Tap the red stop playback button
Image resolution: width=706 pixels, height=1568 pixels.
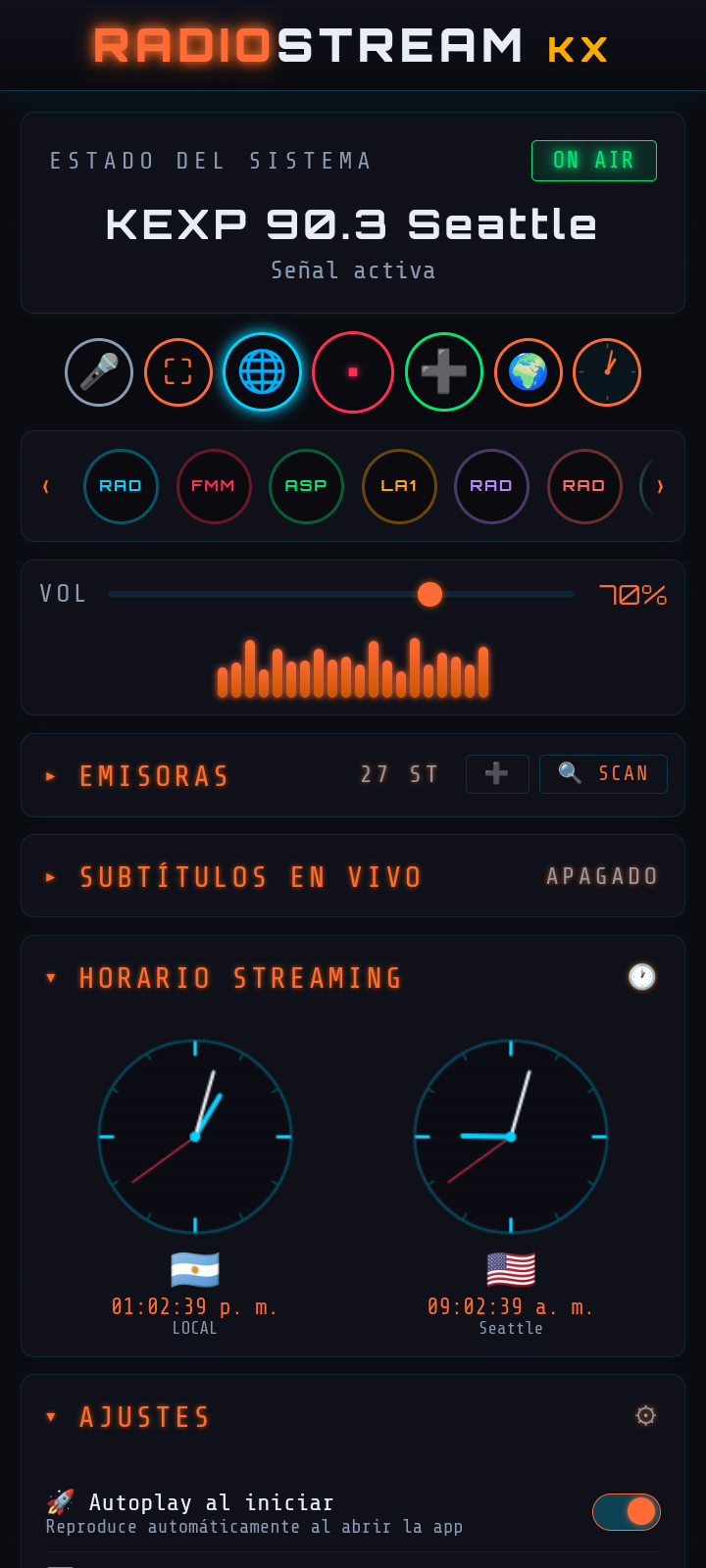pyautogui.click(x=353, y=372)
